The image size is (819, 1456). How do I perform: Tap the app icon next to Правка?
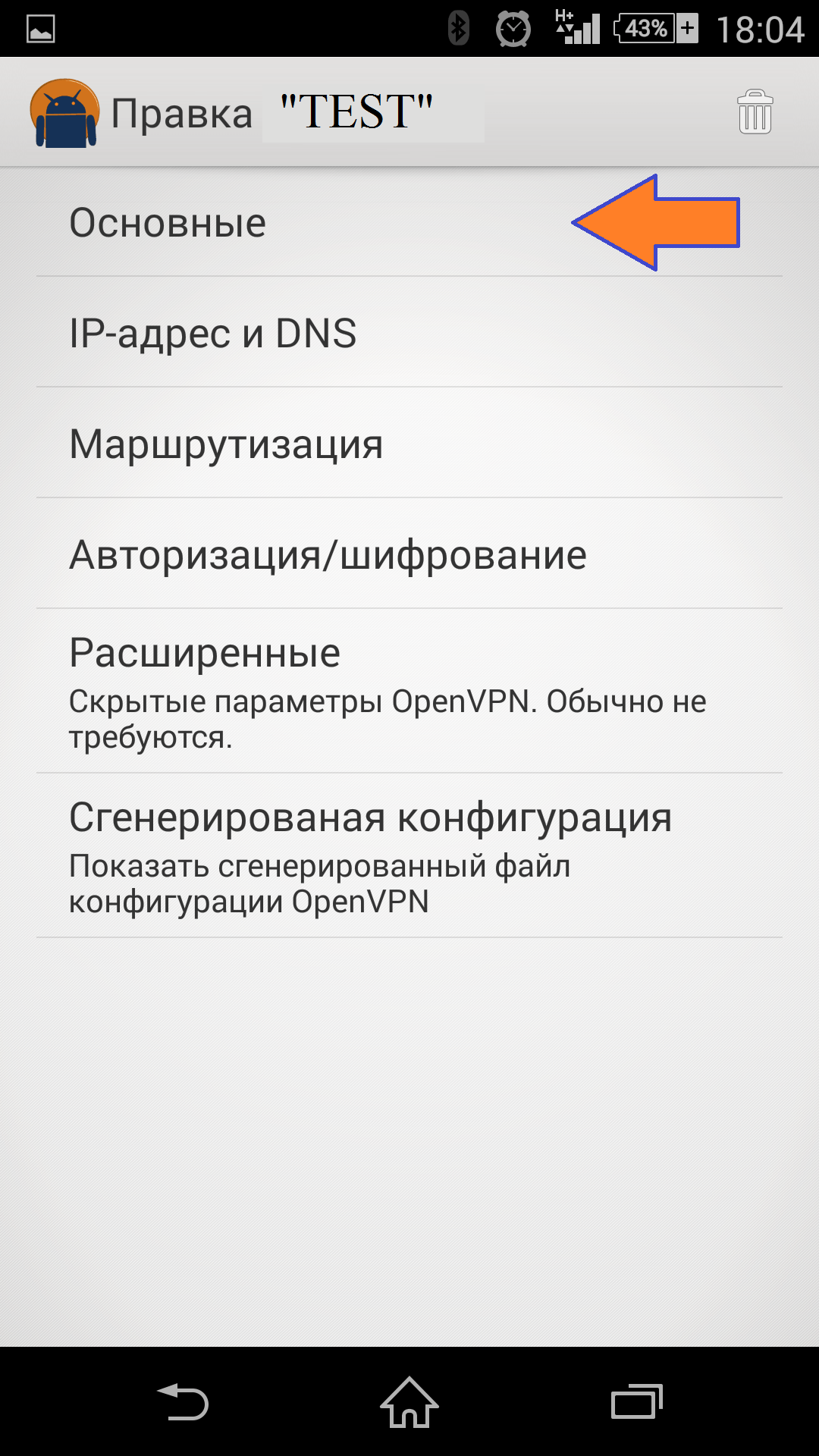pyautogui.click(x=64, y=113)
